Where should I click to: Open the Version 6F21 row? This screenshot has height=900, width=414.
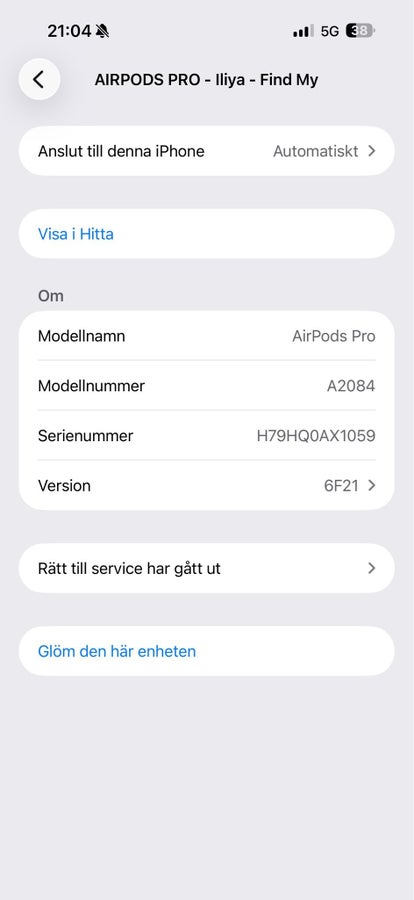pos(207,486)
